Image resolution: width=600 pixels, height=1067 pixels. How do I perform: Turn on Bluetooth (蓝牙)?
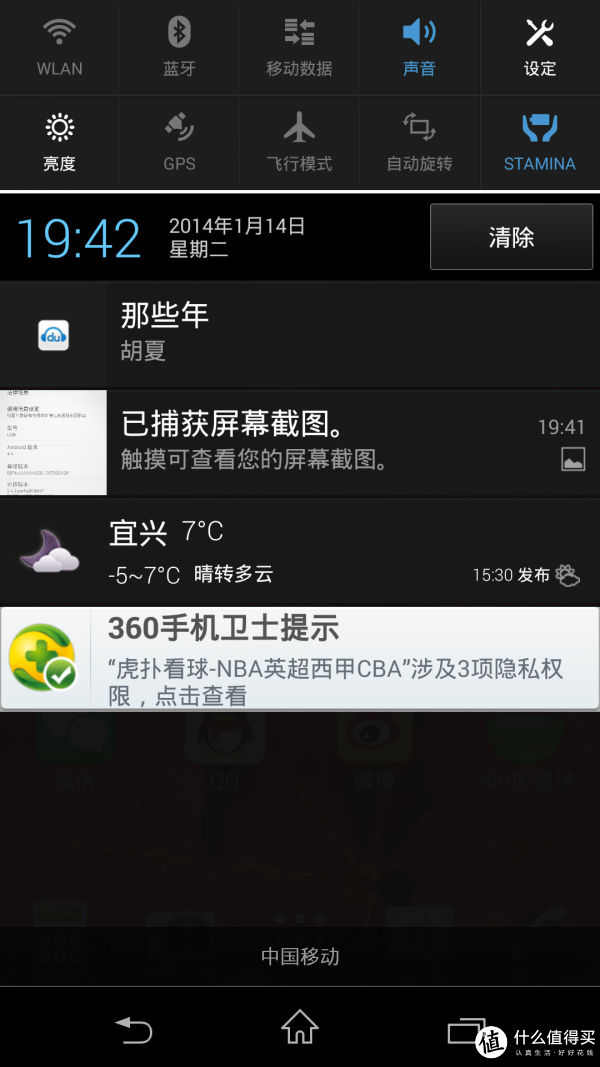179,47
